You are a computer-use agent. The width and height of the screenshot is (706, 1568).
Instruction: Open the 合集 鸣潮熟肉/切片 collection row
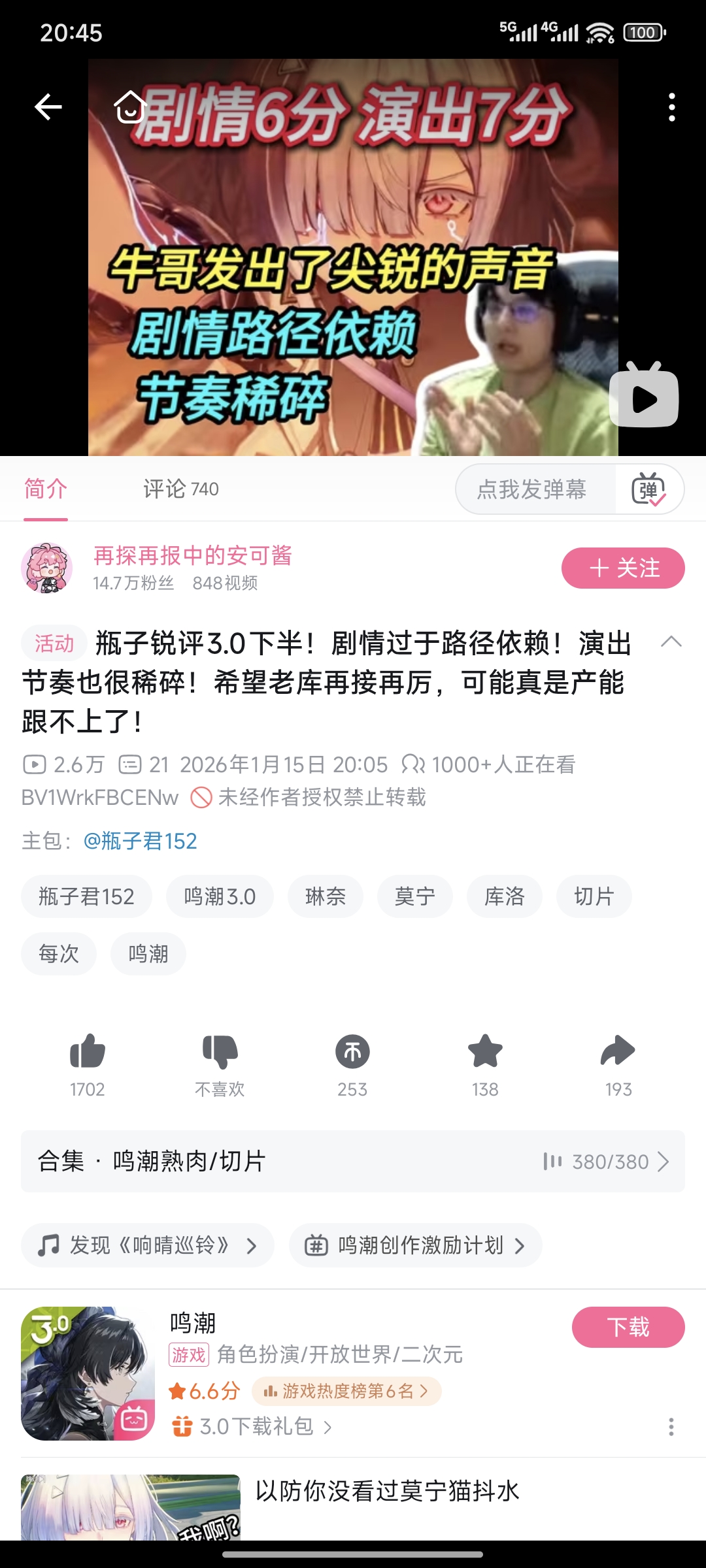pyautogui.click(x=353, y=1161)
